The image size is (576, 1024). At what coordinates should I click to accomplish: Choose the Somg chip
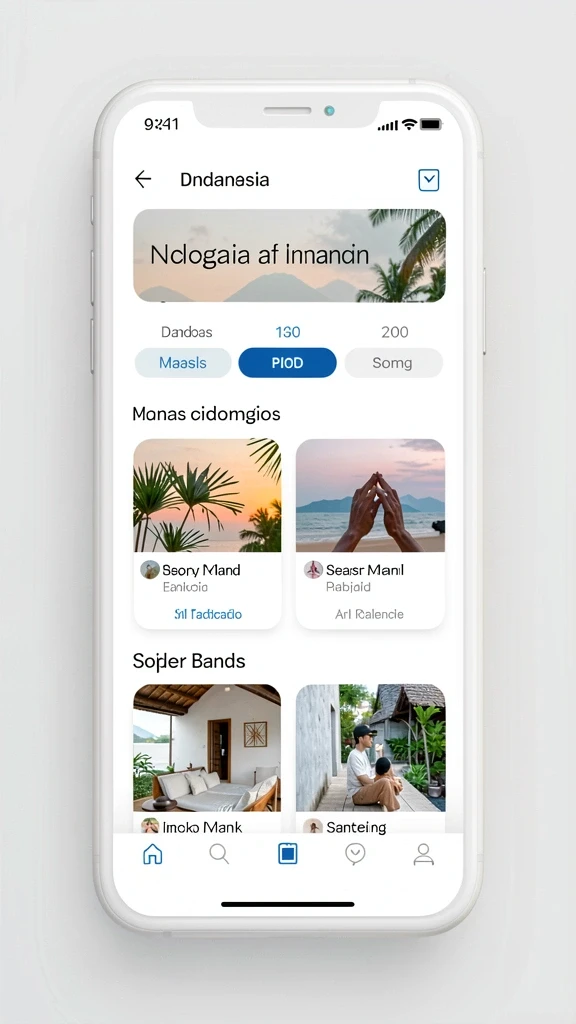click(393, 363)
